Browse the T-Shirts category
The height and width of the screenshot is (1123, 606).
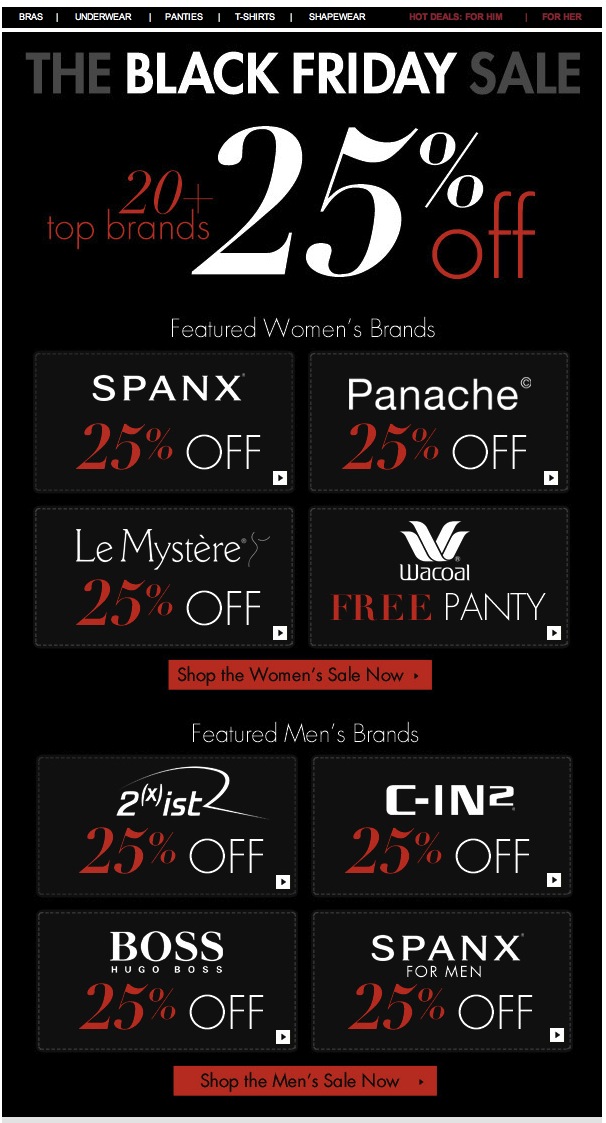tap(255, 17)
